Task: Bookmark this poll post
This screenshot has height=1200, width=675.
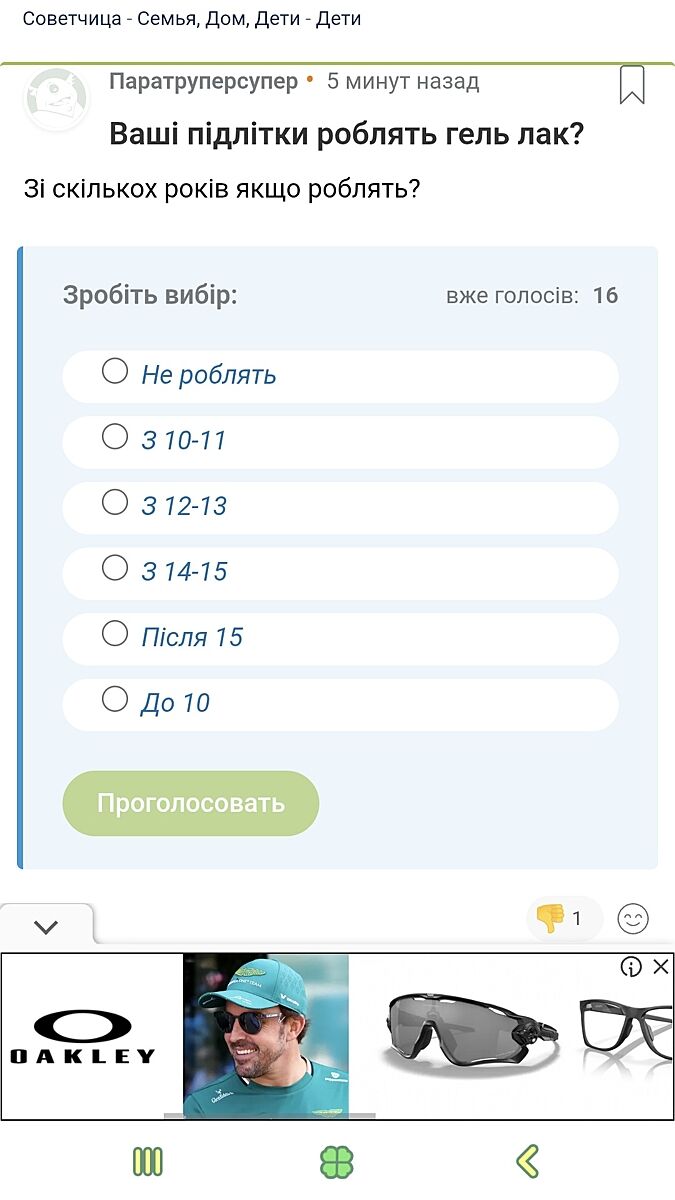Action: (x=631, y=85)
